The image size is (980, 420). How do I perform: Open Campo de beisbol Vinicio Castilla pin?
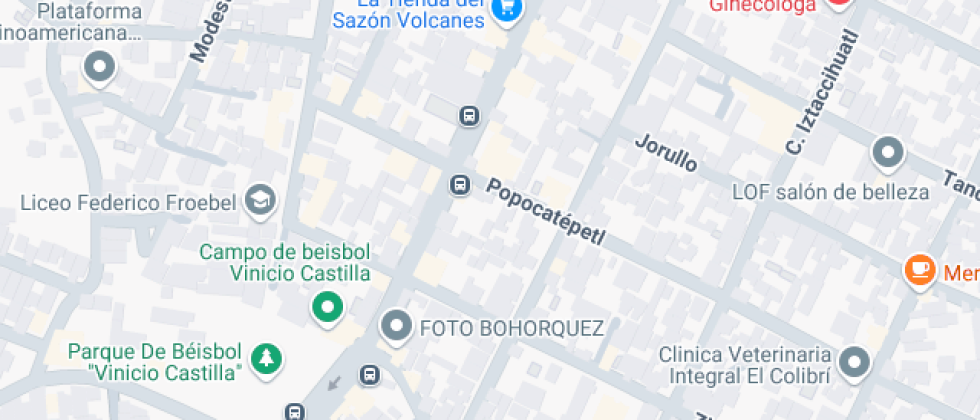pyautogui.click(x=326, y=307)
